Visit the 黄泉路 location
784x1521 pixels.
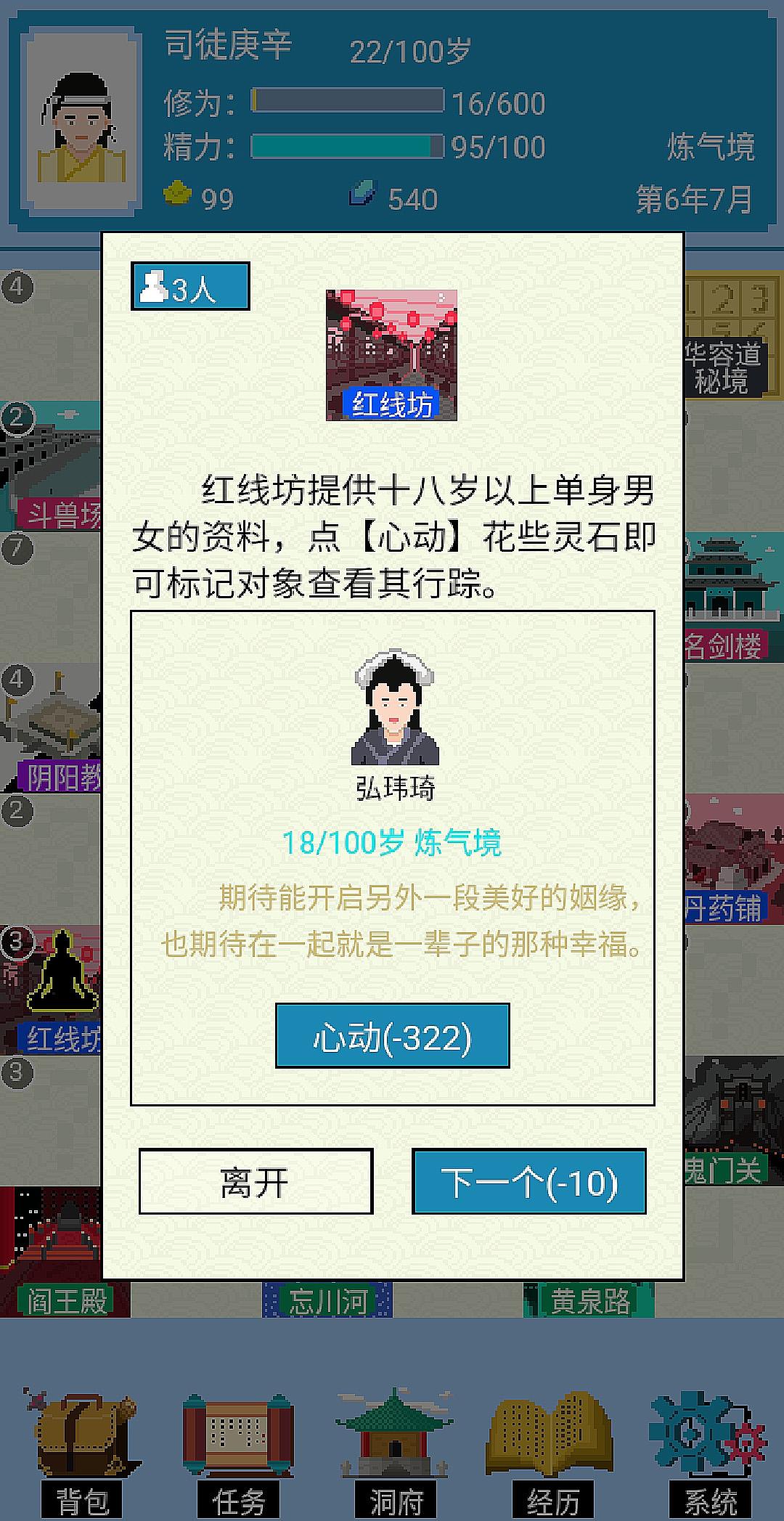pyautogui.click(x=589, y=1301)
